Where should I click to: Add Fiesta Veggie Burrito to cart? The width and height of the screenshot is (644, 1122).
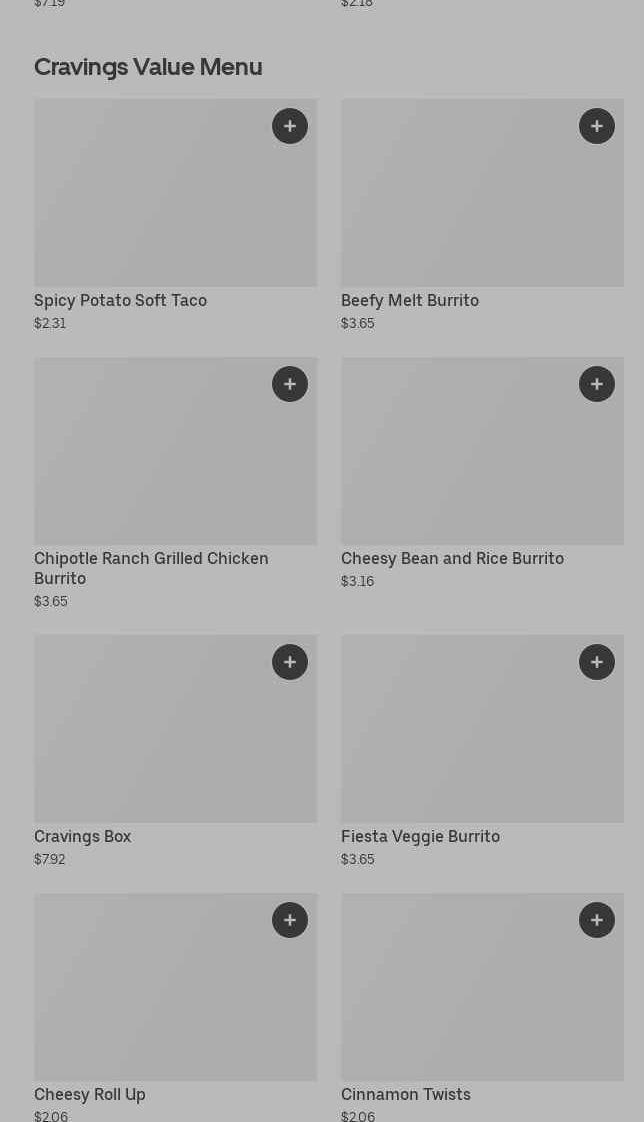597,662
